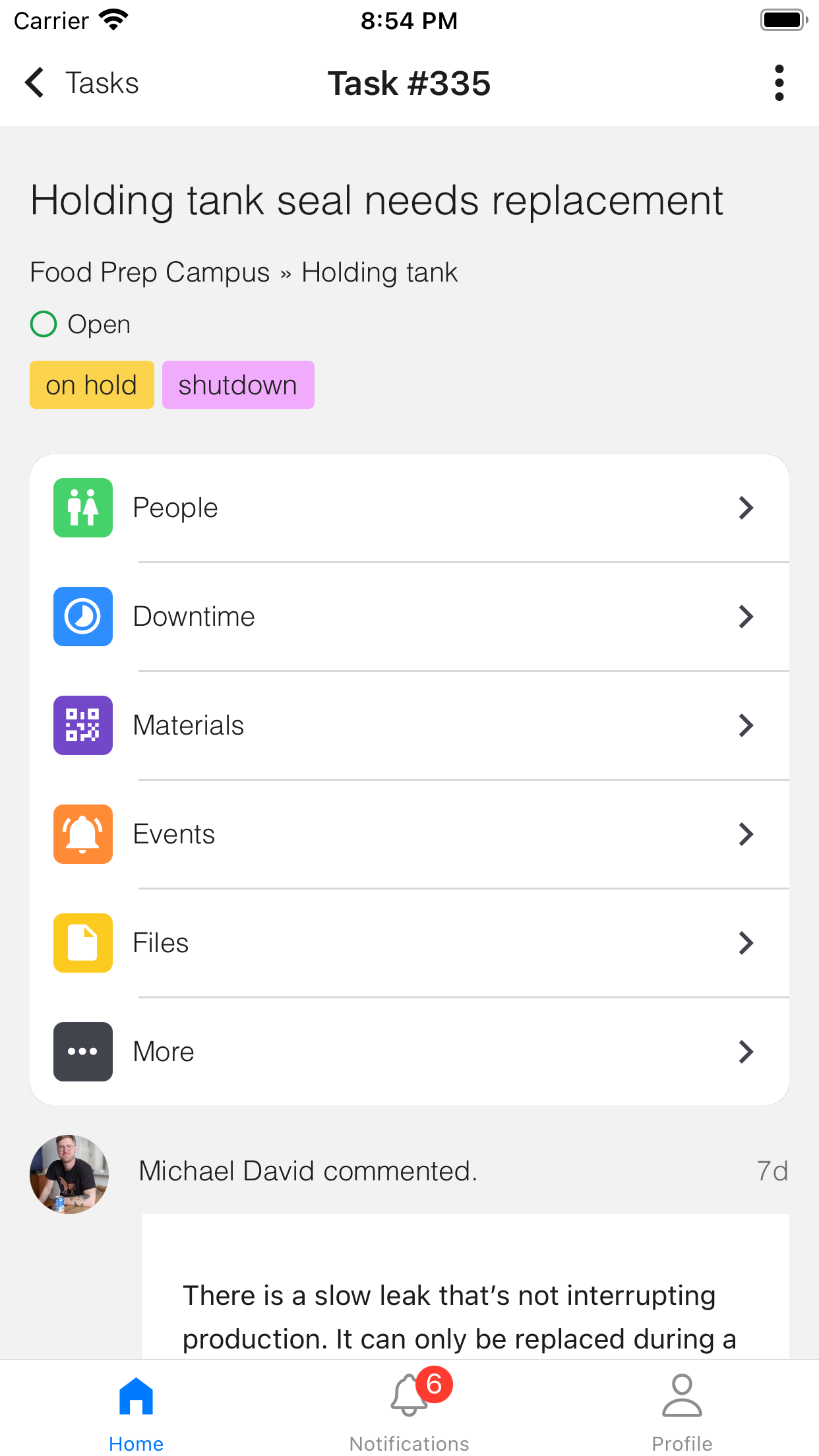Open the three-dot overflow menu
This screenshot has width=819, height=1456.
[779, 83]
